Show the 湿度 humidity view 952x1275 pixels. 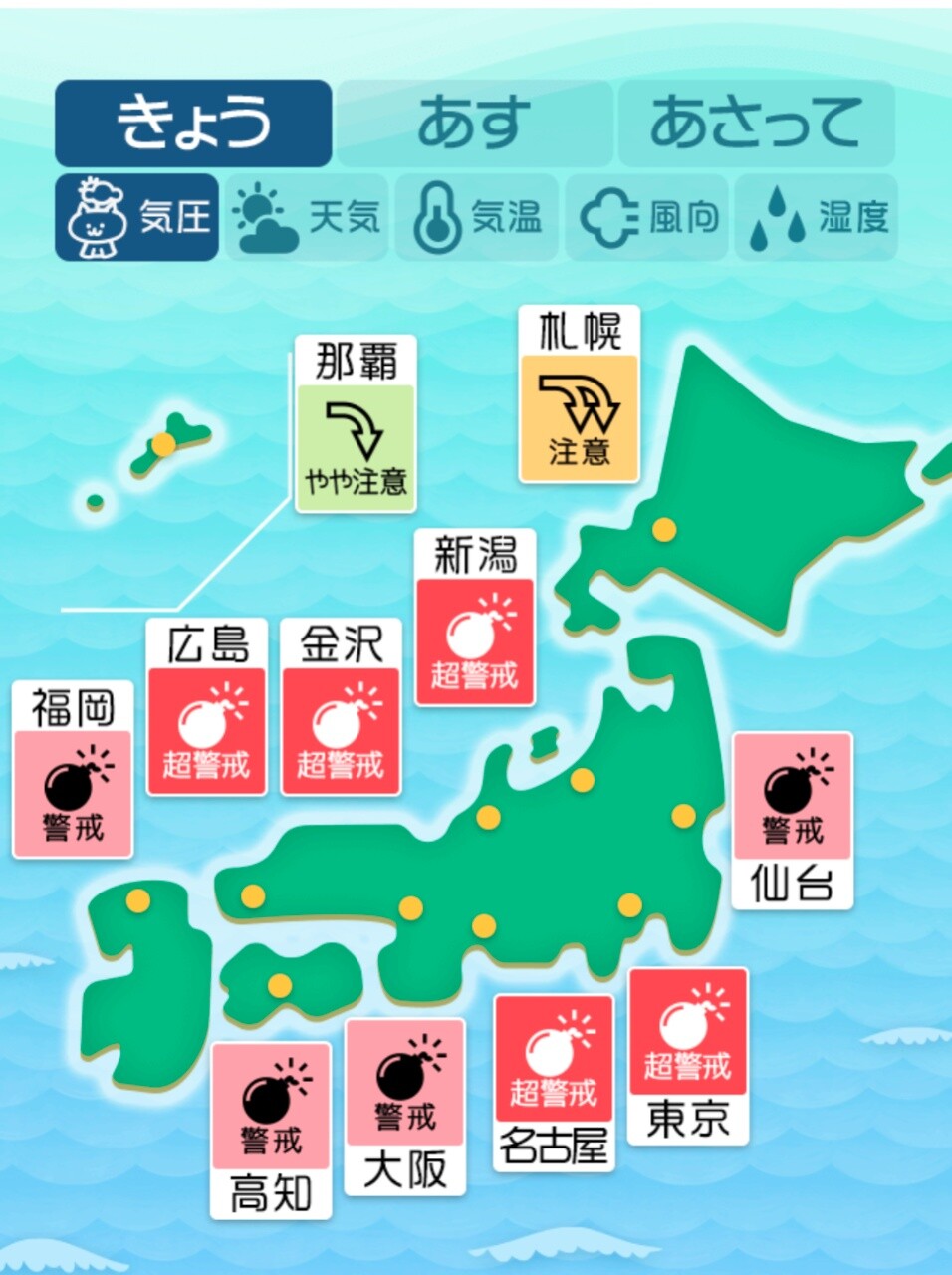817,217
